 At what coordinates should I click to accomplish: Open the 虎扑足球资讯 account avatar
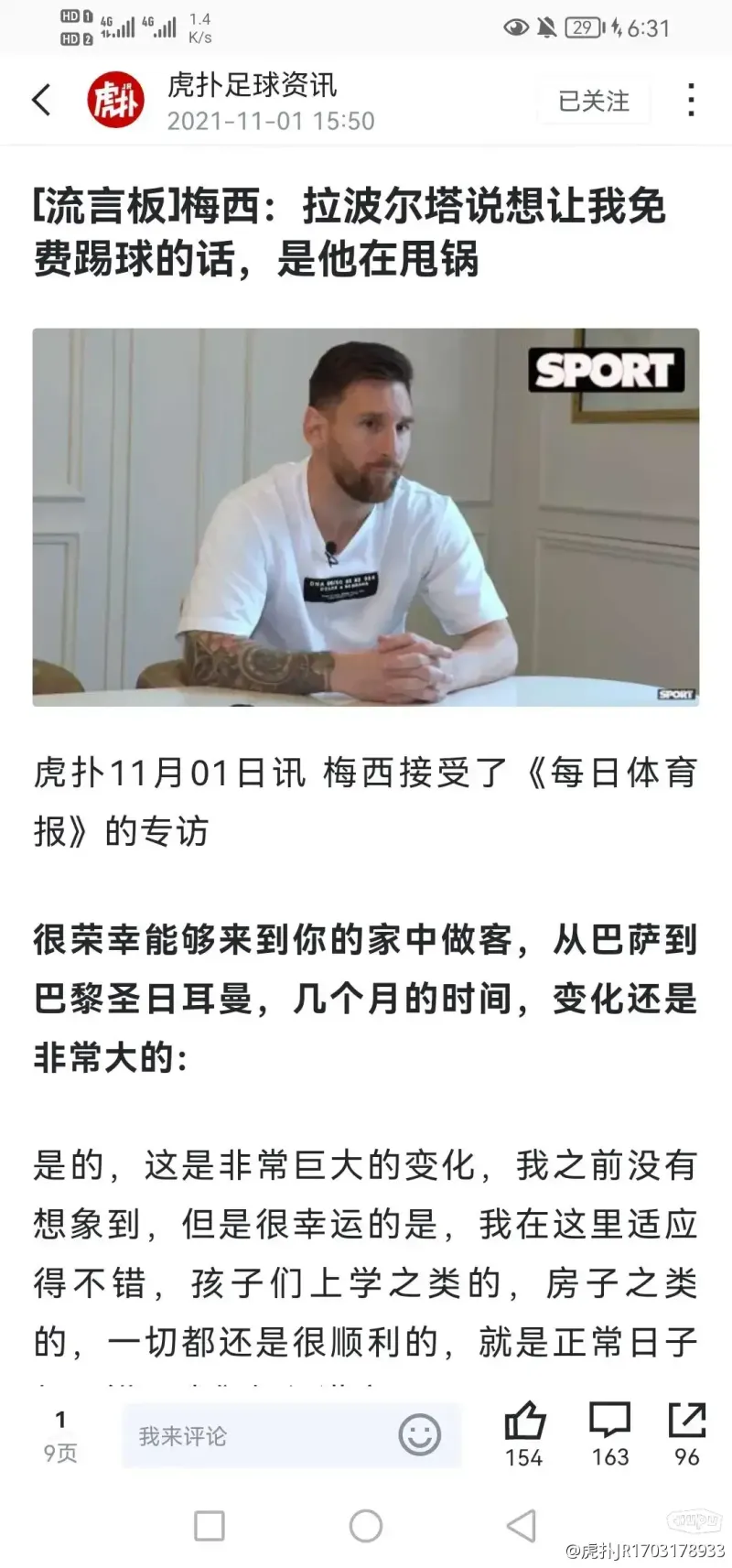click(116, 100)
